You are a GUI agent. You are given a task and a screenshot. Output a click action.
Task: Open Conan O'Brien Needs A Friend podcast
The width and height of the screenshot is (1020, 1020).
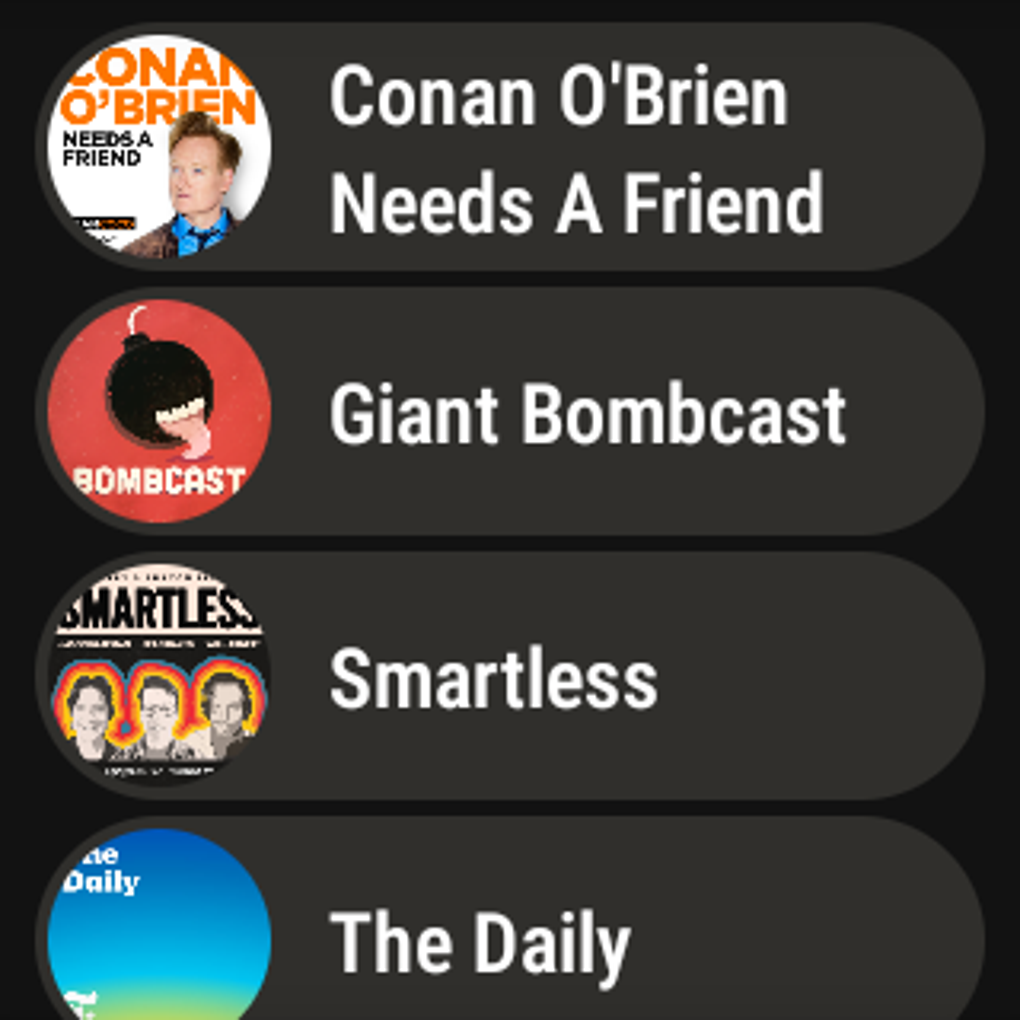tap(510, 148)
